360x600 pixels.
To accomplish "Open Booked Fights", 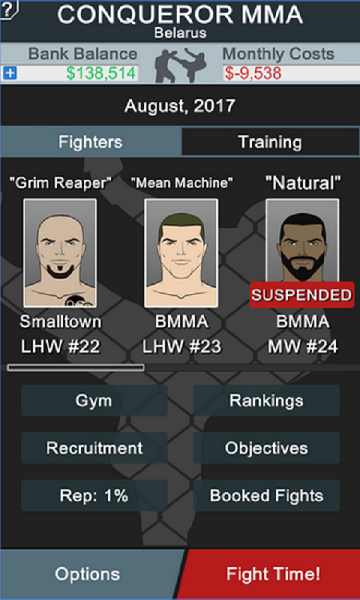I will pos(267,496).
